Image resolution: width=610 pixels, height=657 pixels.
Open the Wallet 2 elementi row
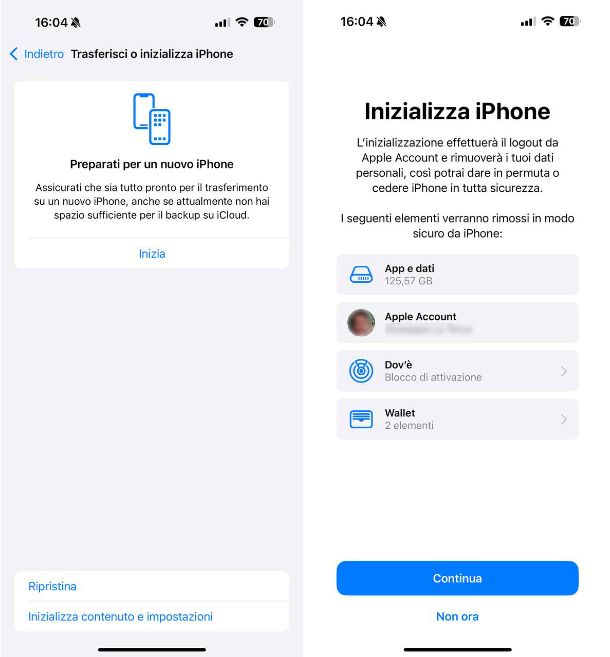457,419
